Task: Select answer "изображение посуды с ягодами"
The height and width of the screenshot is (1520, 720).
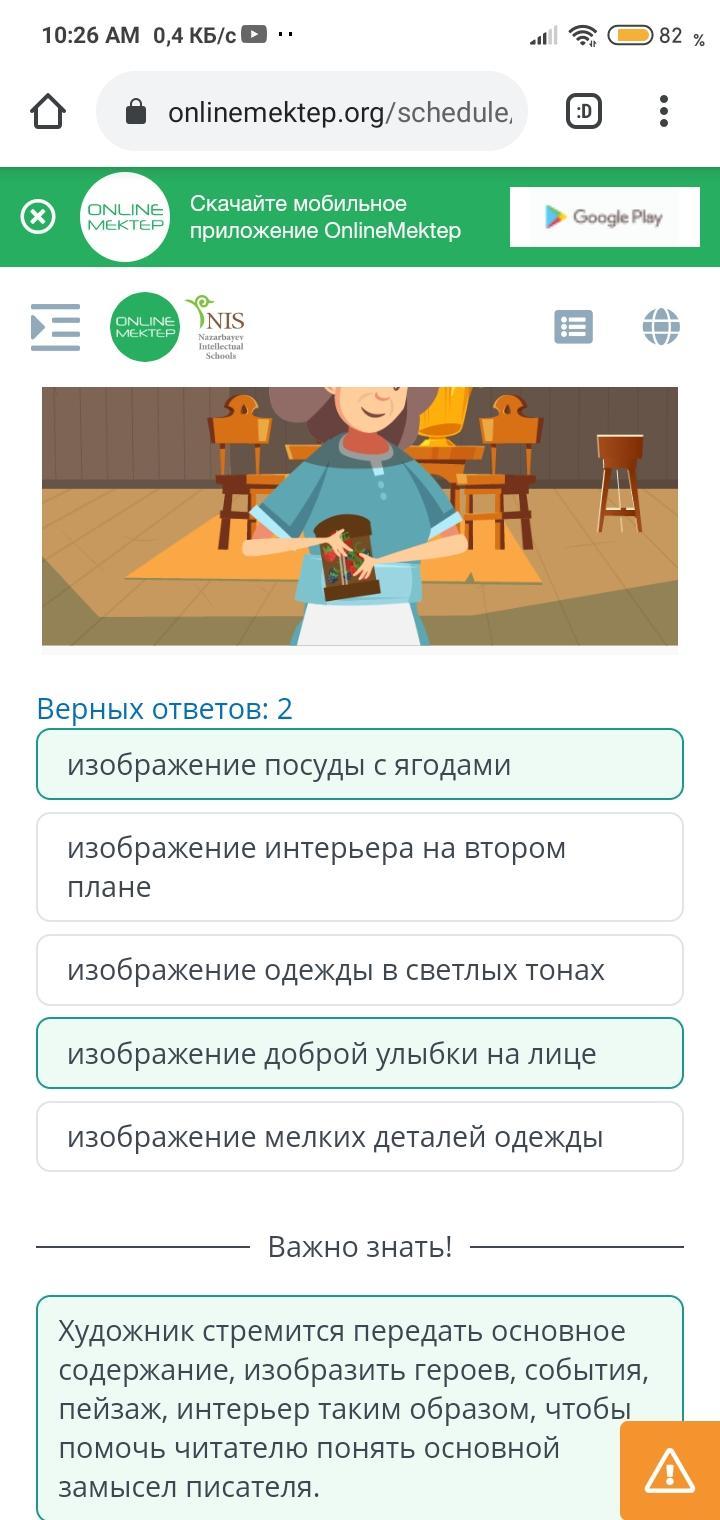Action: point(360,765)
